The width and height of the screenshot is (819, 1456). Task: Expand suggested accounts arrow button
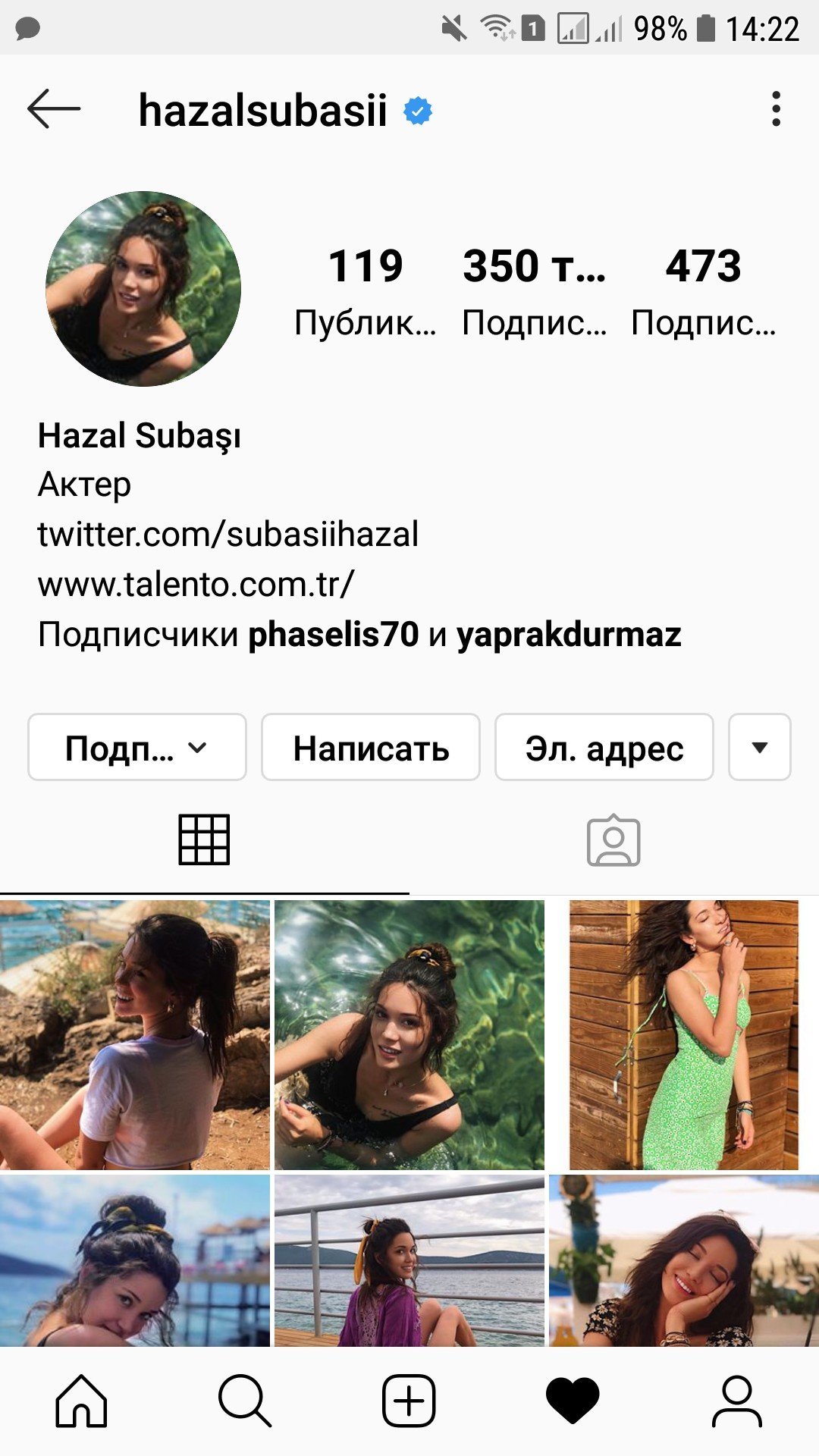click(x=759, y=748)
